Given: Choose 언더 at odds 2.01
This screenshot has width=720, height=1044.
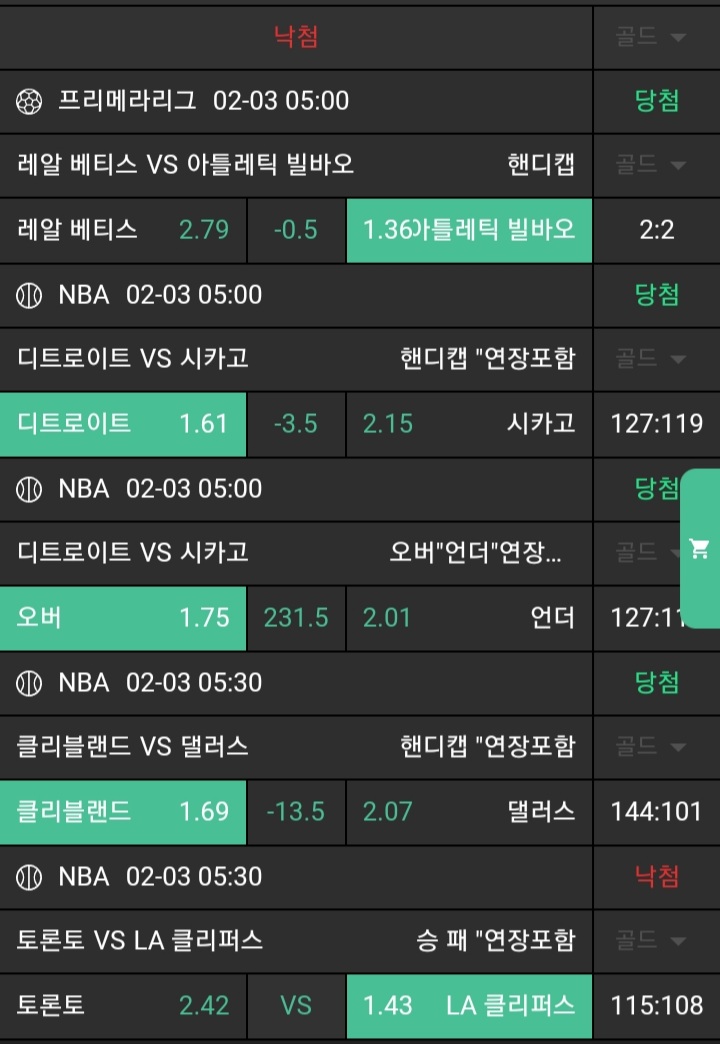Looking at the screenshot, I should pyautogui.click(x=468, y=618).
